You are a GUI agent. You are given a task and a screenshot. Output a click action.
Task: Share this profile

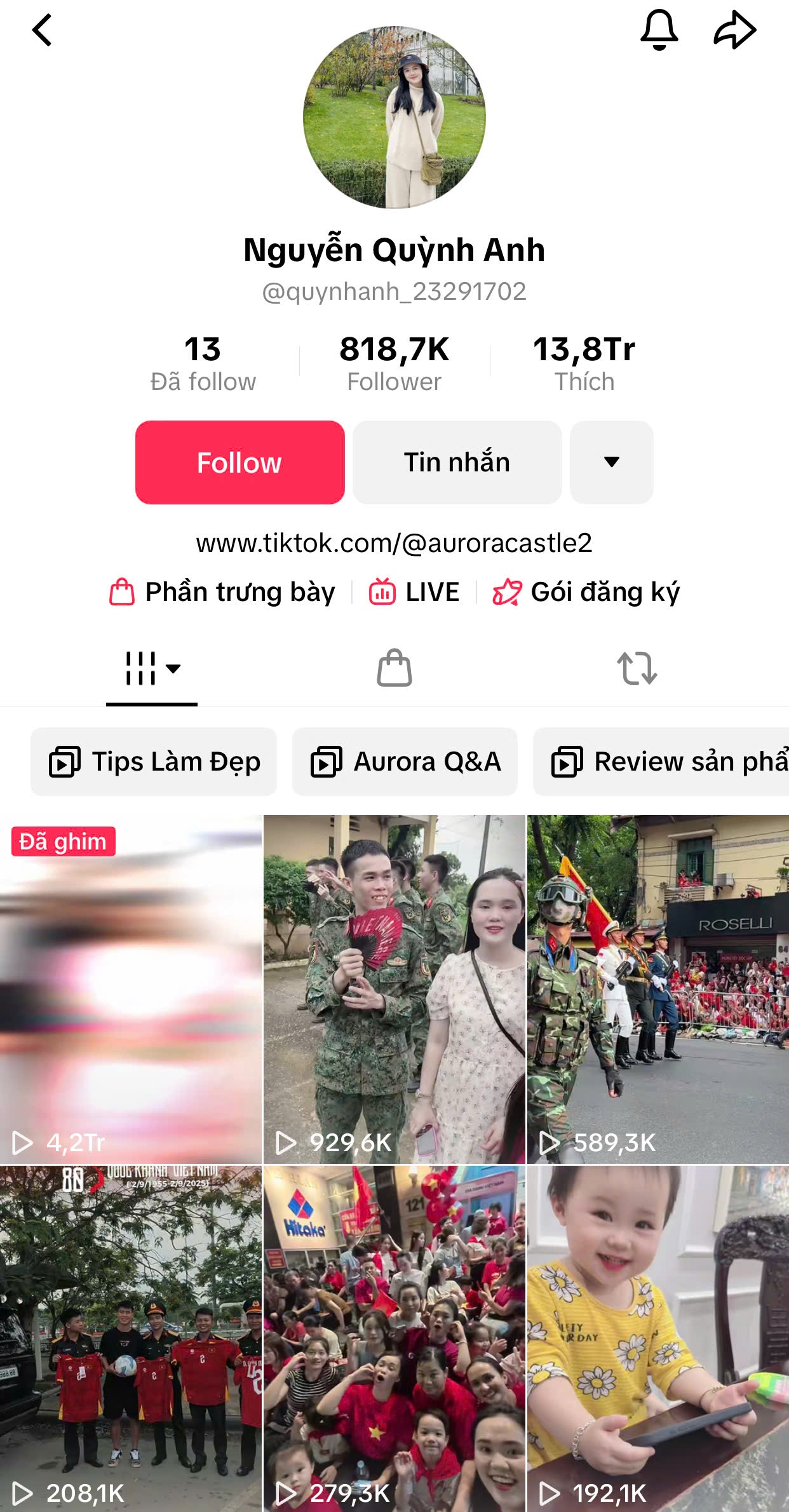(734, 30)
